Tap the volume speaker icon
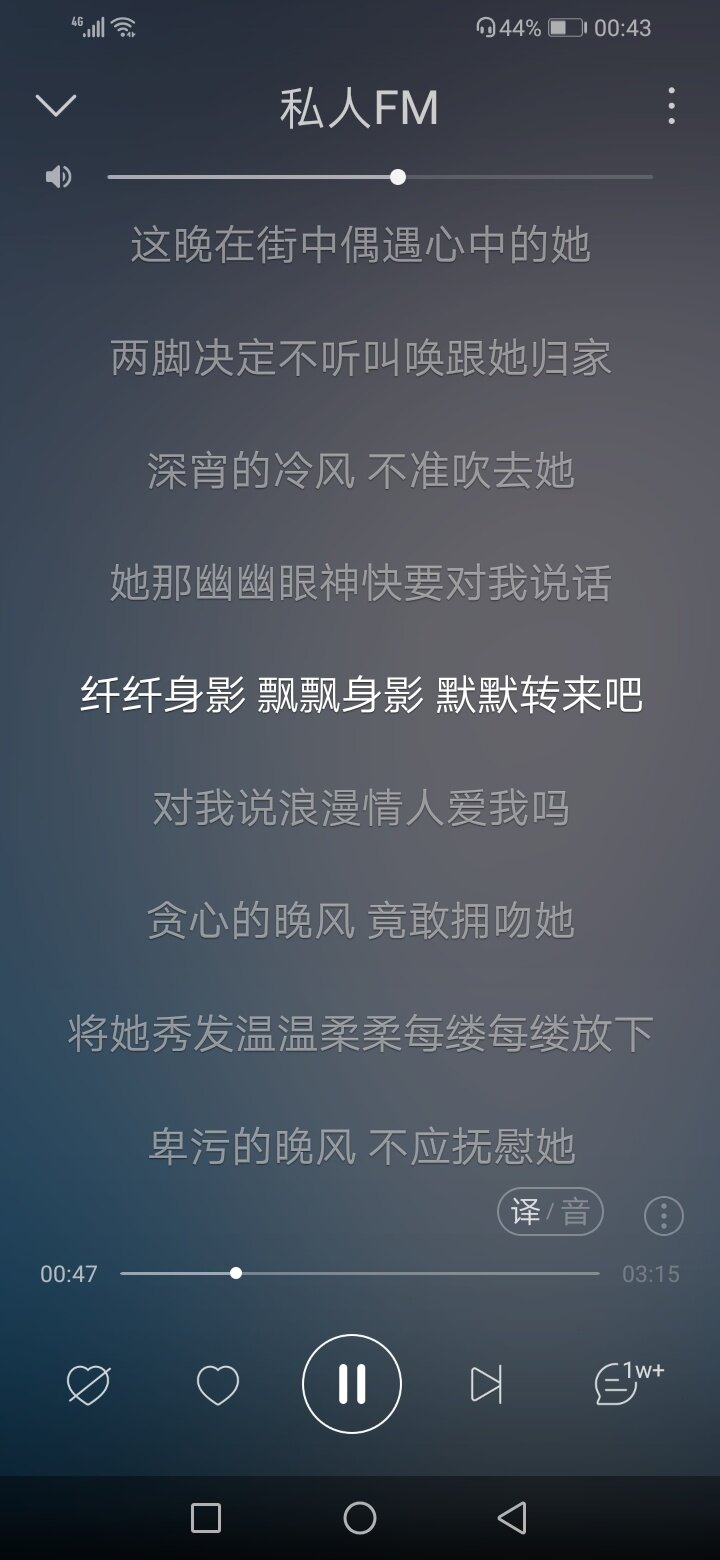The image size is (720, 1560). 59,177
